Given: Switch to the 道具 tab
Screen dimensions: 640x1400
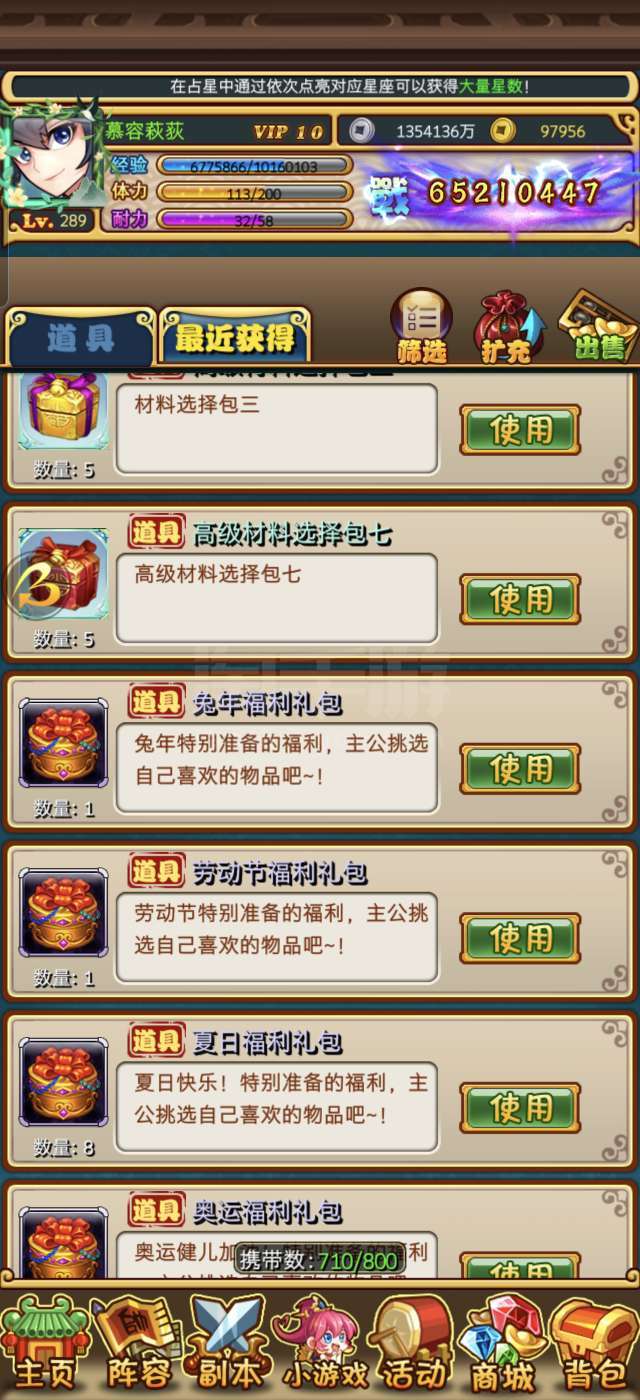Looking at the screenshot, I should (x=79, y=339).
